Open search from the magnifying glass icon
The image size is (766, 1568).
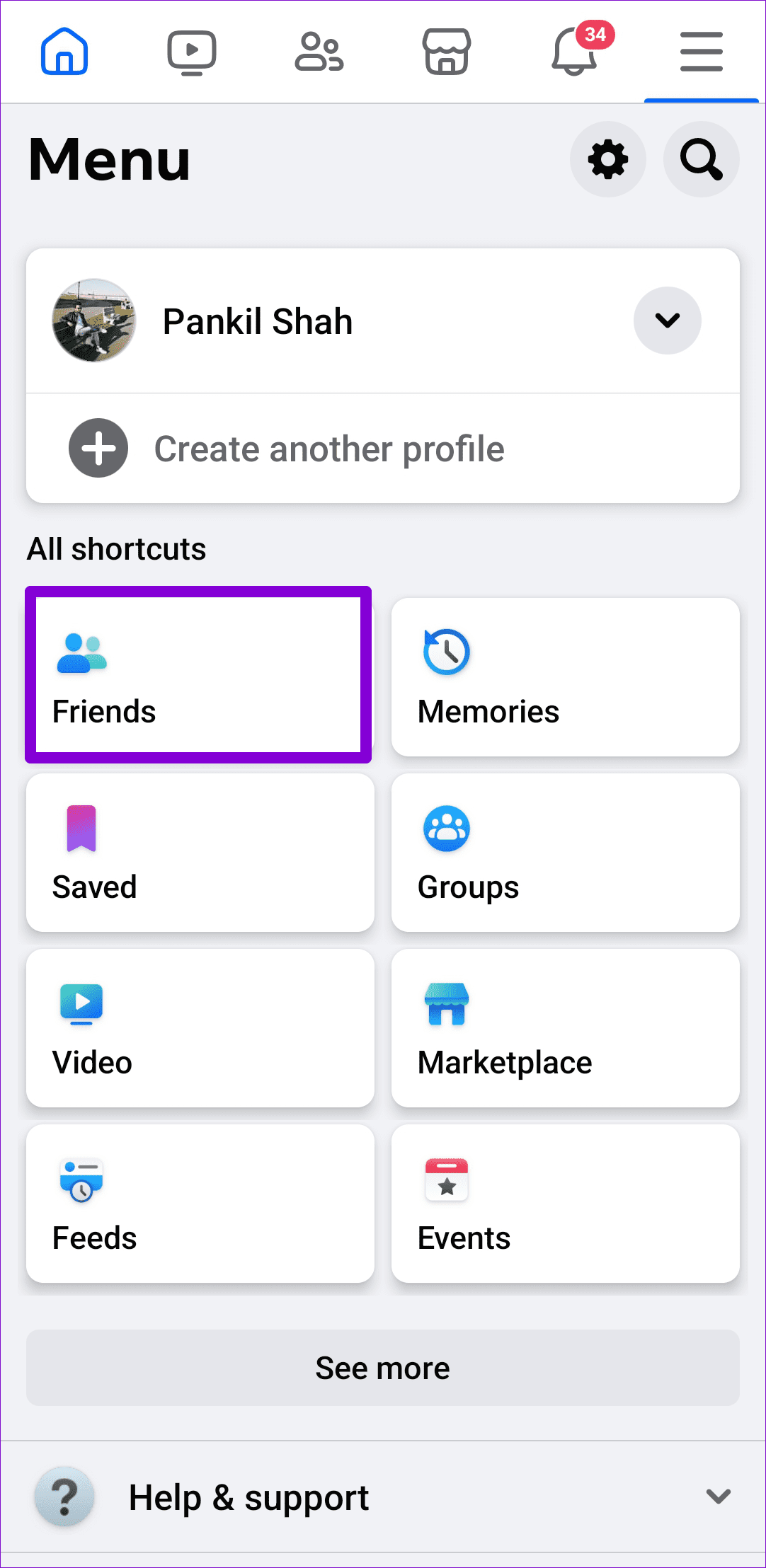click(700, 159)
